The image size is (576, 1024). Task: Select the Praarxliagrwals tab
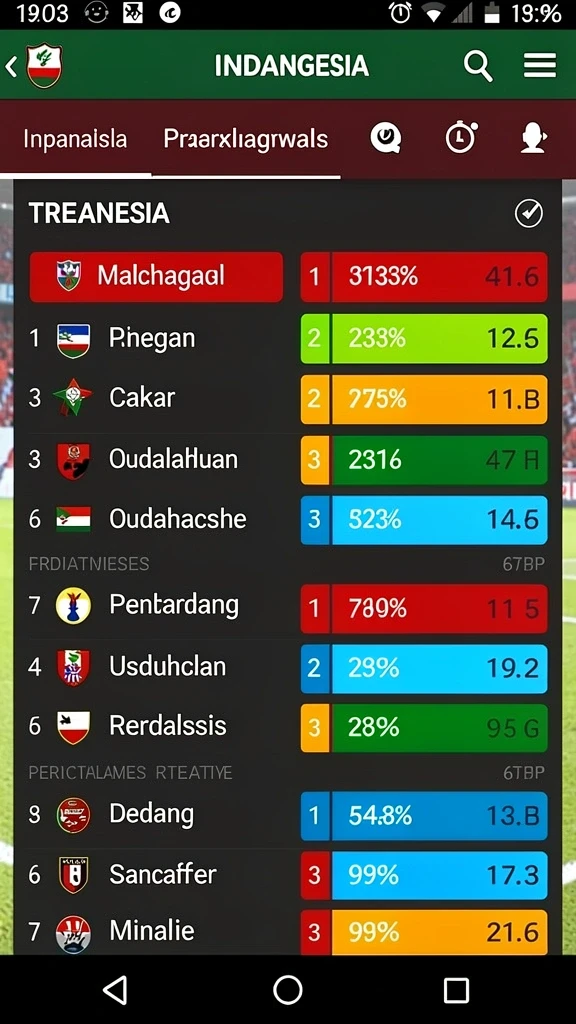(246, 139)
